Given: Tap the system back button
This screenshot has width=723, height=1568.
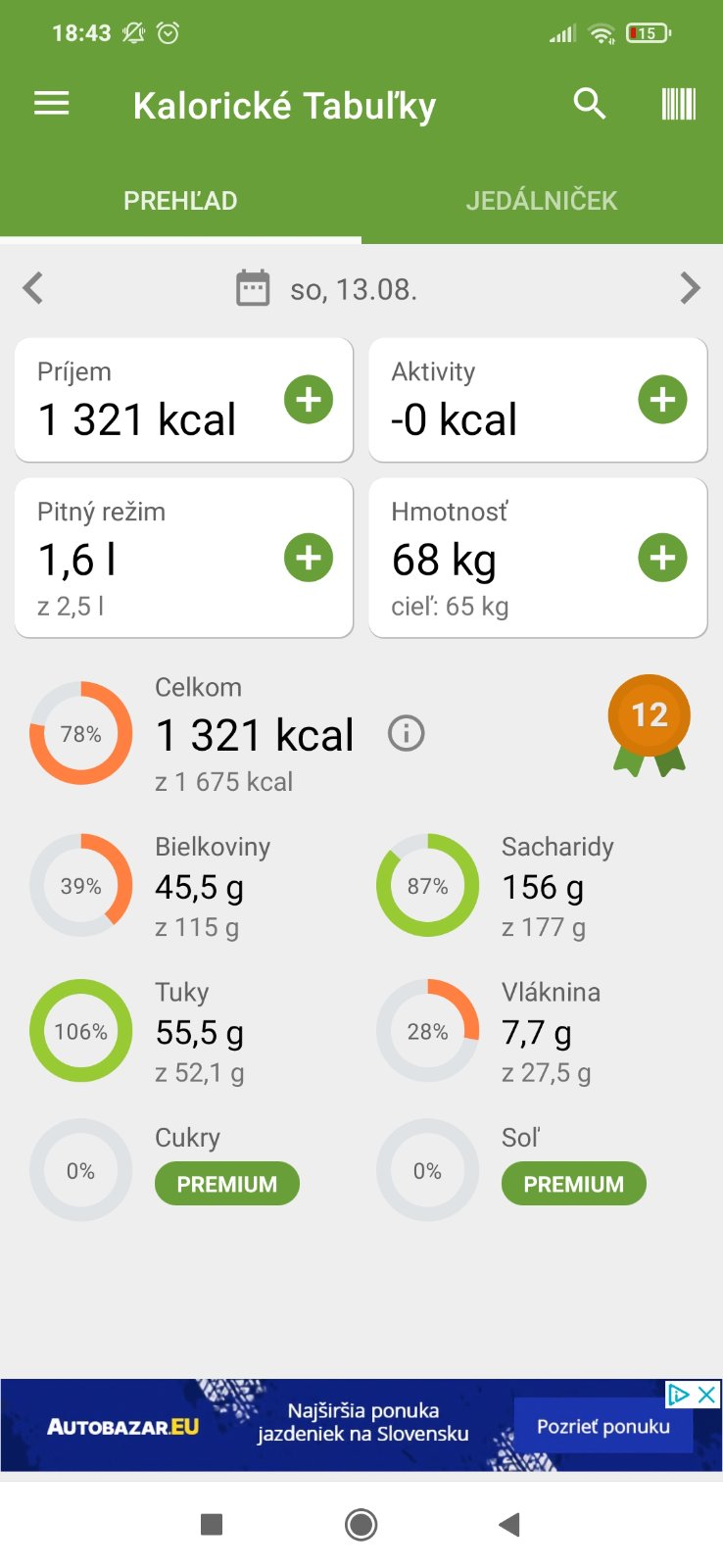Looking at the screenshot, I should pos(508,1524).
